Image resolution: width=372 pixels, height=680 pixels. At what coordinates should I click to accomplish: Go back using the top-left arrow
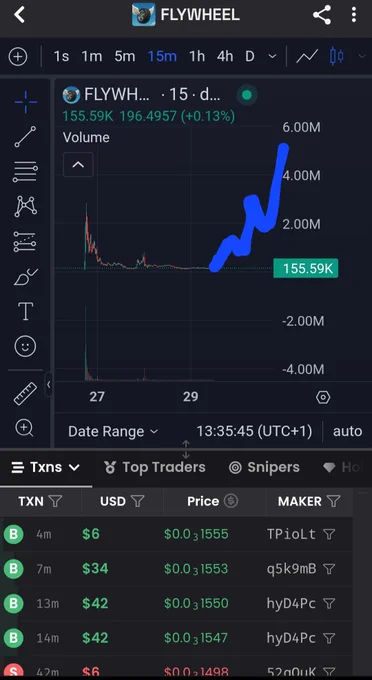20,15
